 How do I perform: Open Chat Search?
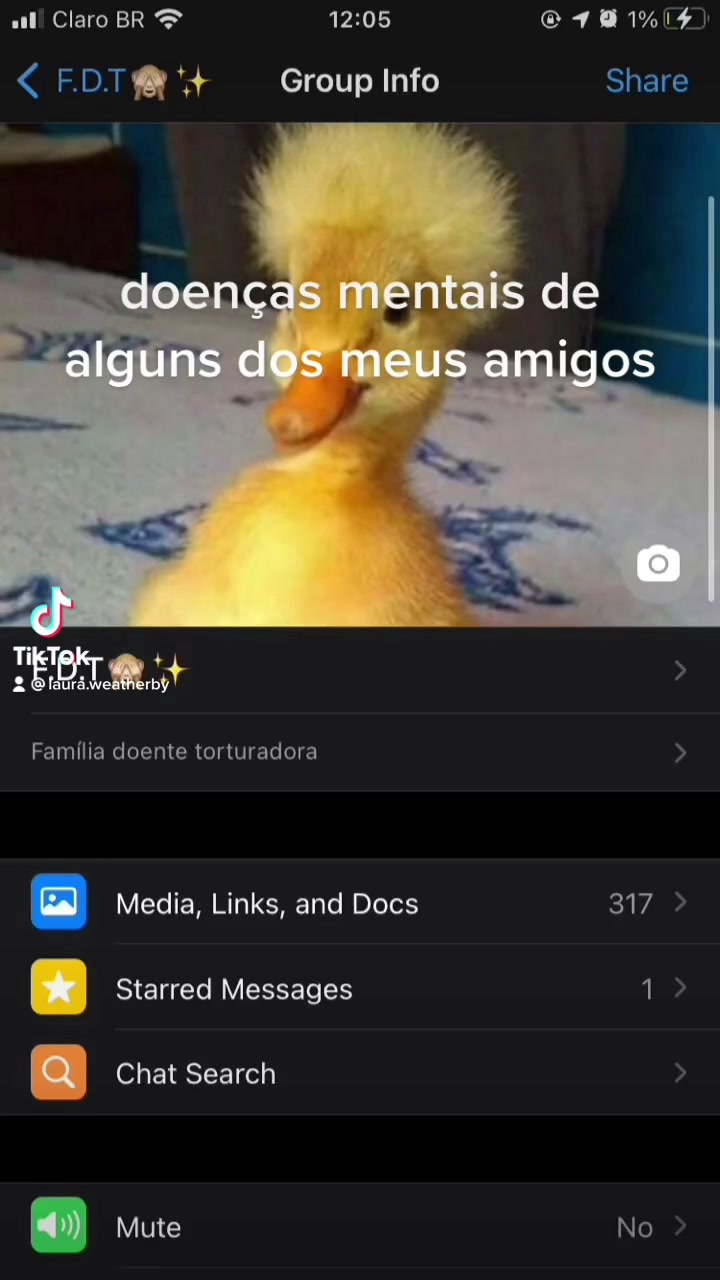pos(360,1074)
